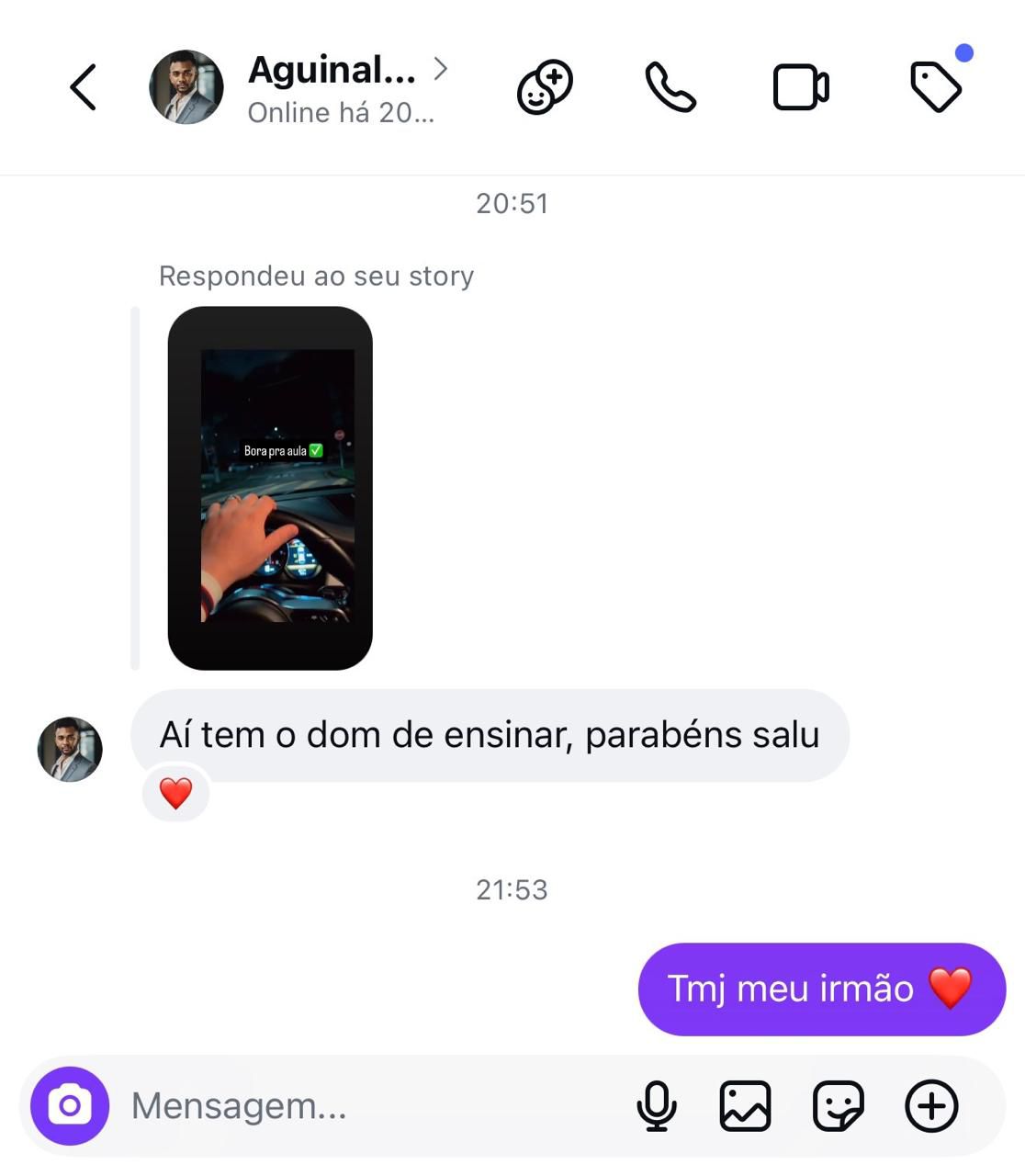
Task: Open the avatar creation icon in header
Action: pos(545,88)
